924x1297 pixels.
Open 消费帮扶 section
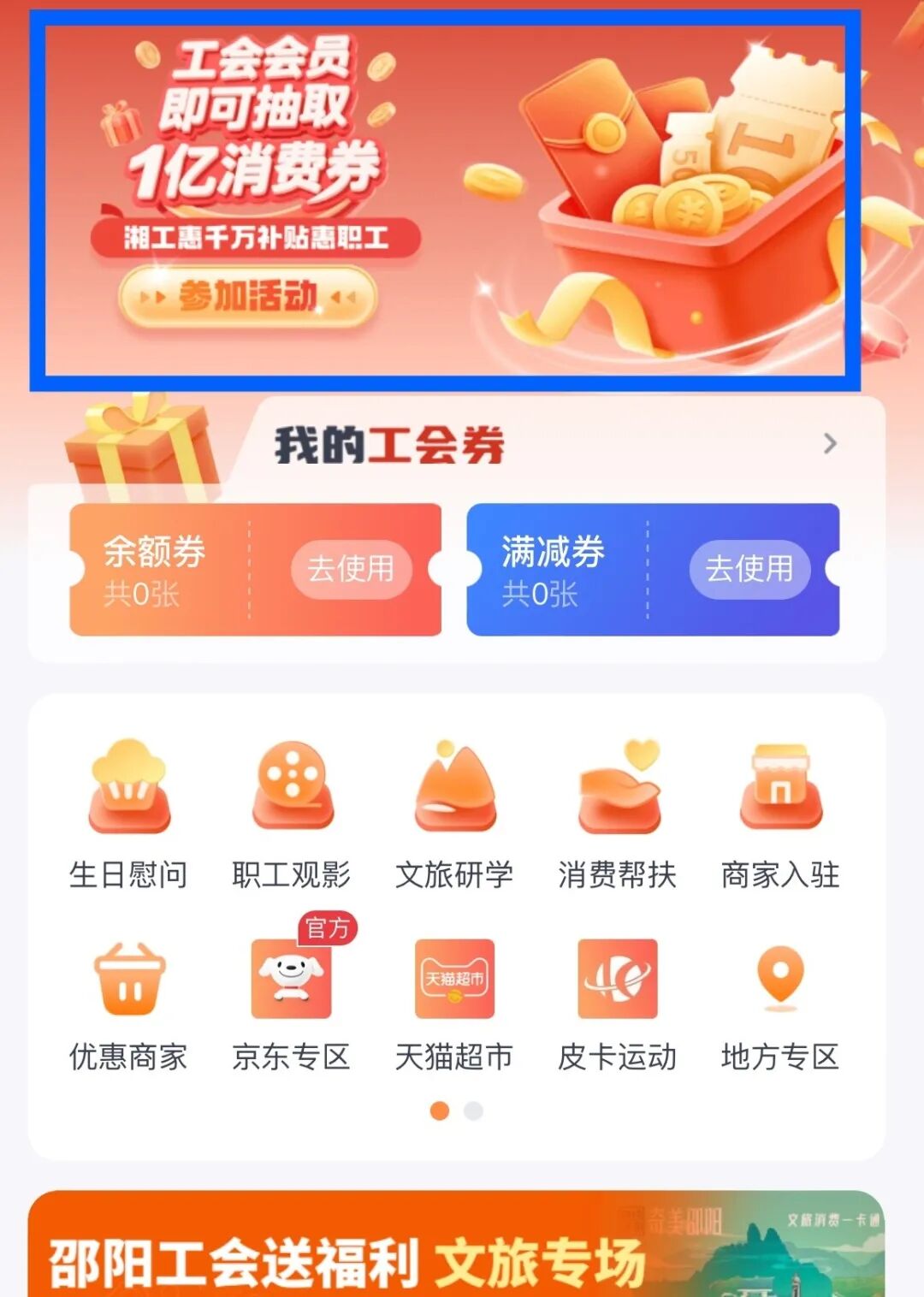617,813
